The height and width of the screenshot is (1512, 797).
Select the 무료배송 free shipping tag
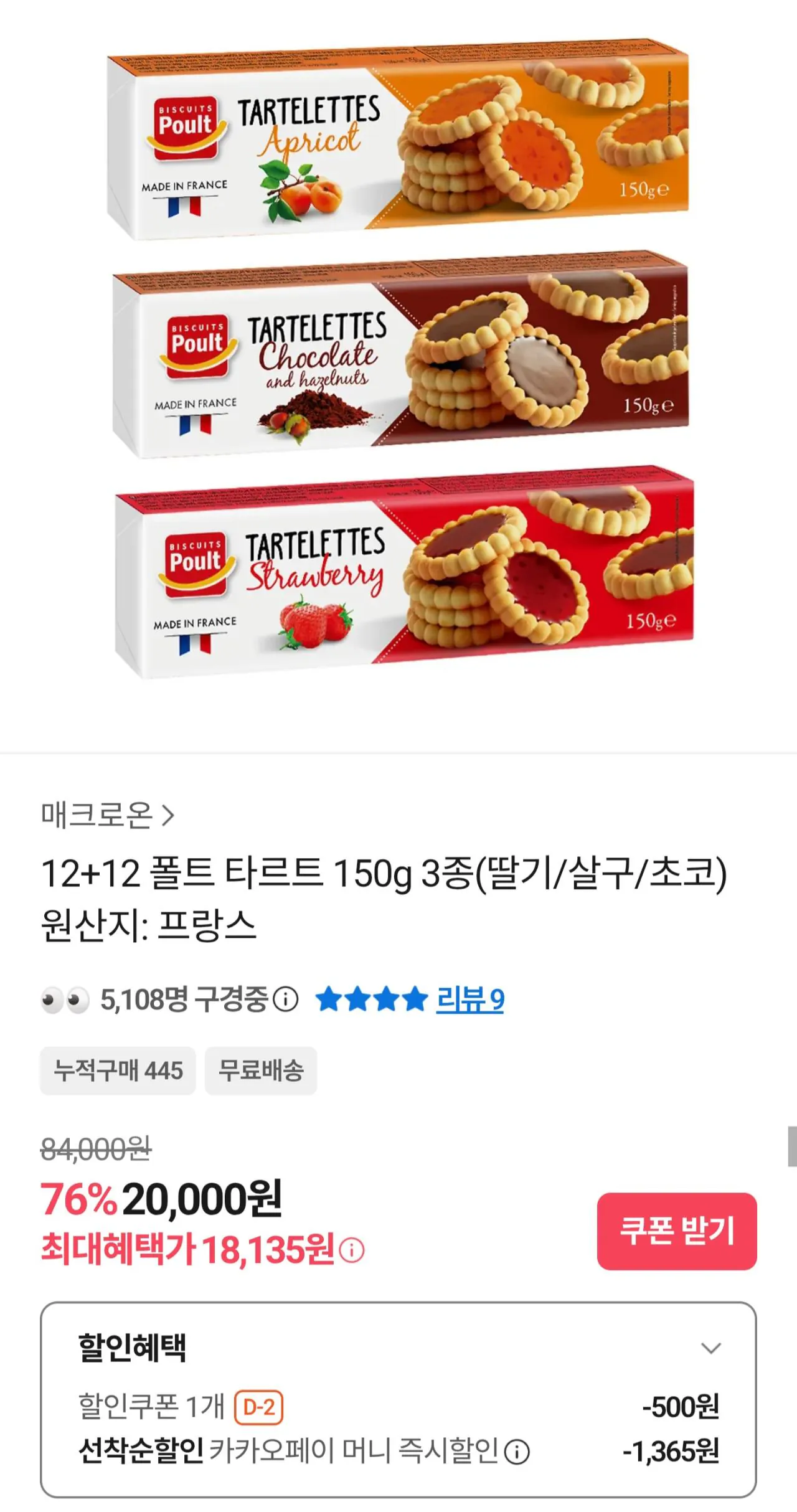pyautogui.click(x=260, y=1071)
